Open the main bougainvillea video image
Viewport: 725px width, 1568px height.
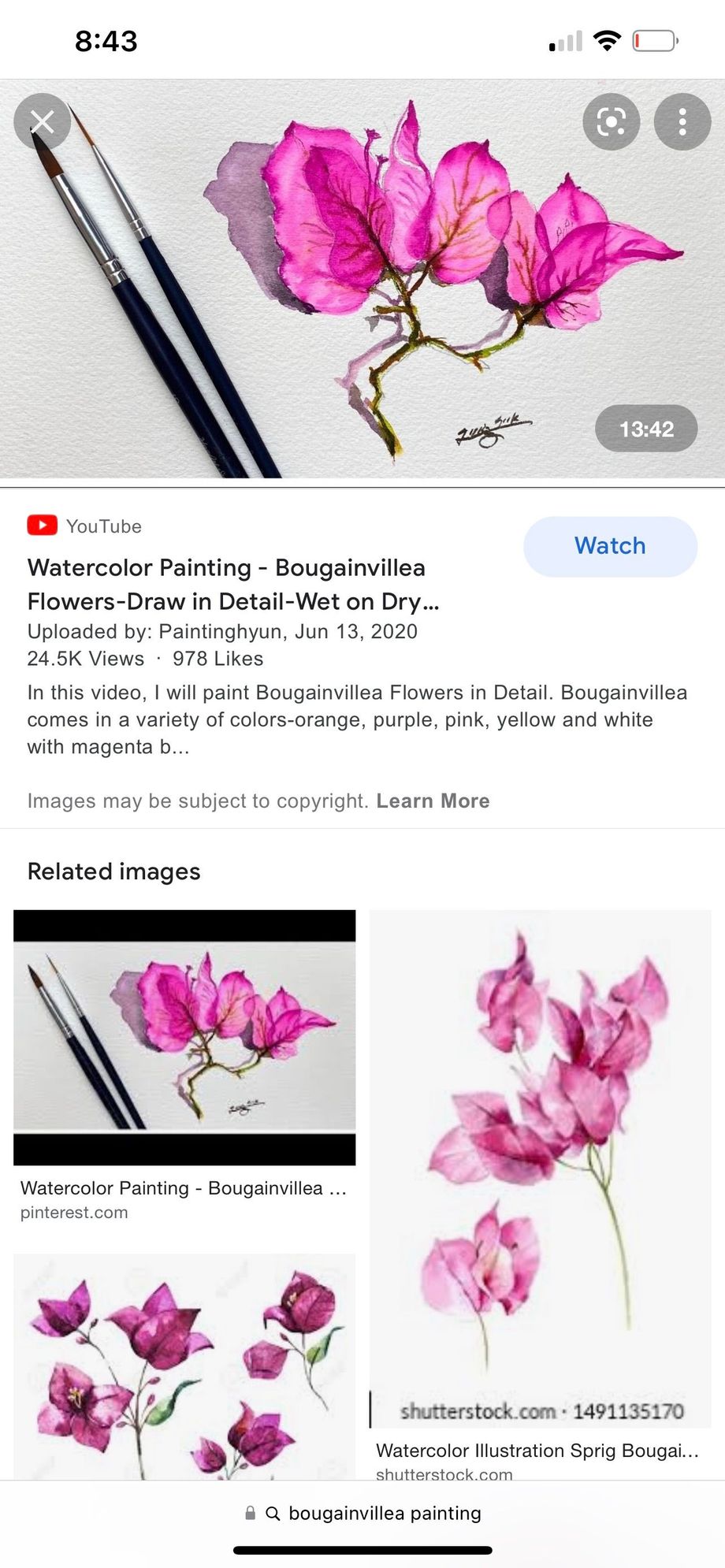pyautogui.click(x=362, y=279)
